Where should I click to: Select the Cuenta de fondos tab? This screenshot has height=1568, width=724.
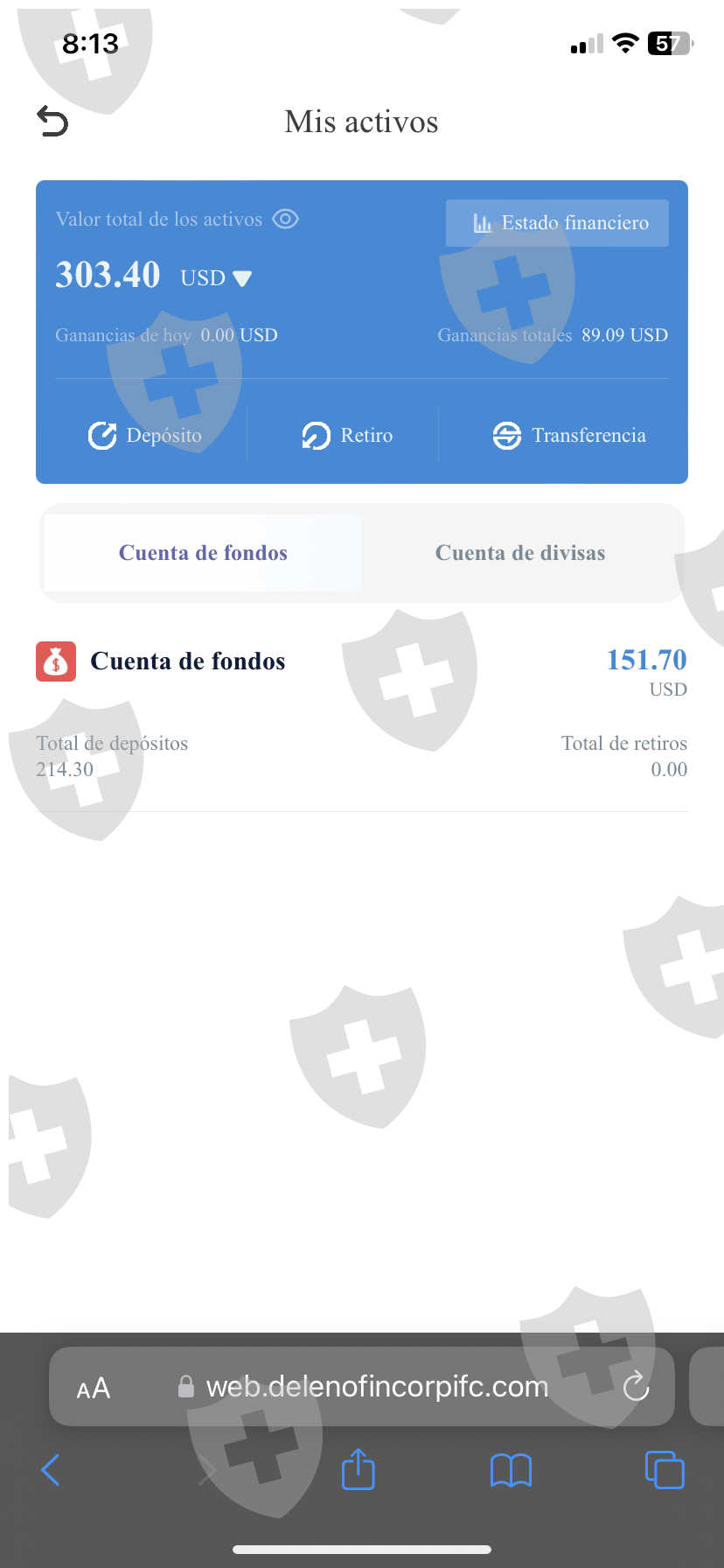pyautogui.click(x=203, y=553)
